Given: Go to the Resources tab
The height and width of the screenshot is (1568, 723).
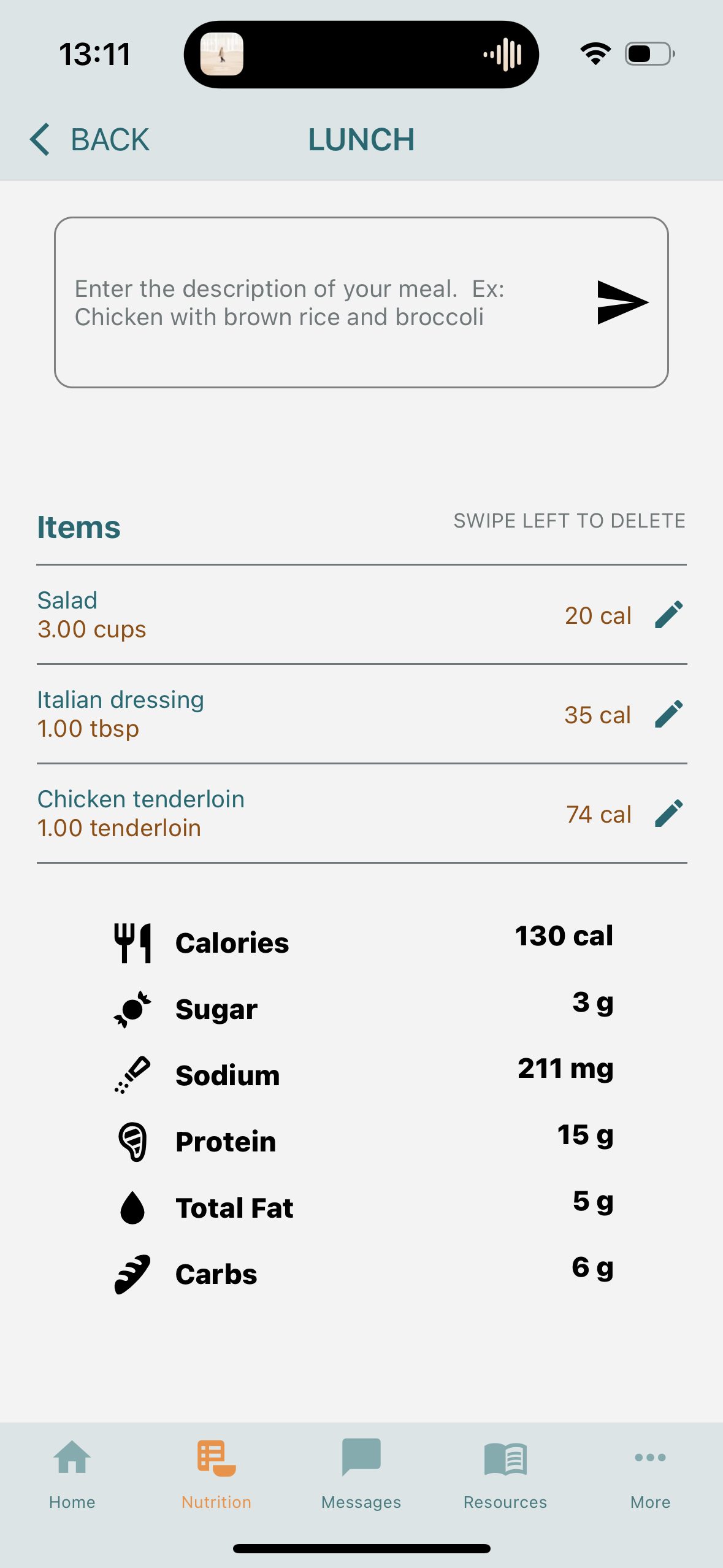Looking at the screenshot, I should pos(505,1474).
